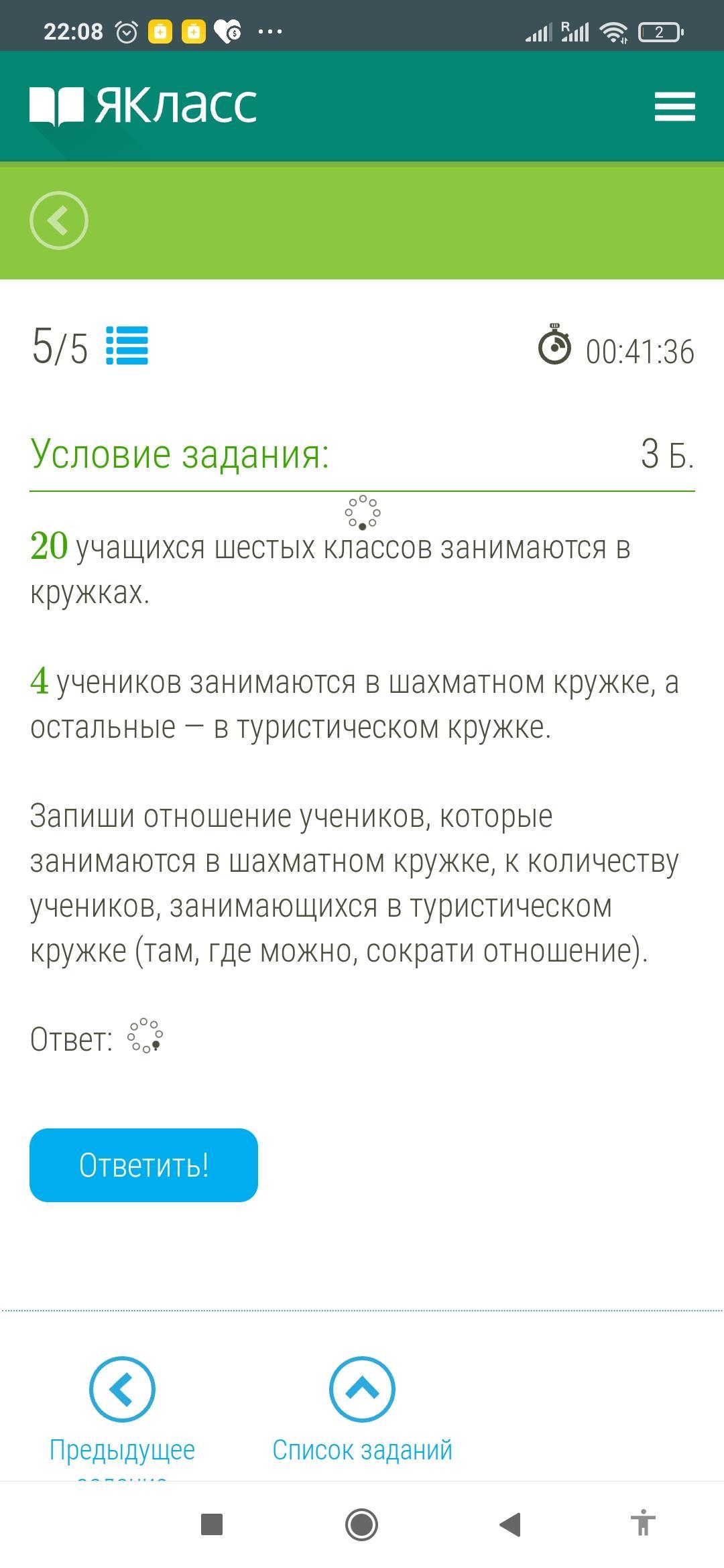Screen dimensions: 724x1568
Task: Open the hamburger menu
Action: click(674, 107)
